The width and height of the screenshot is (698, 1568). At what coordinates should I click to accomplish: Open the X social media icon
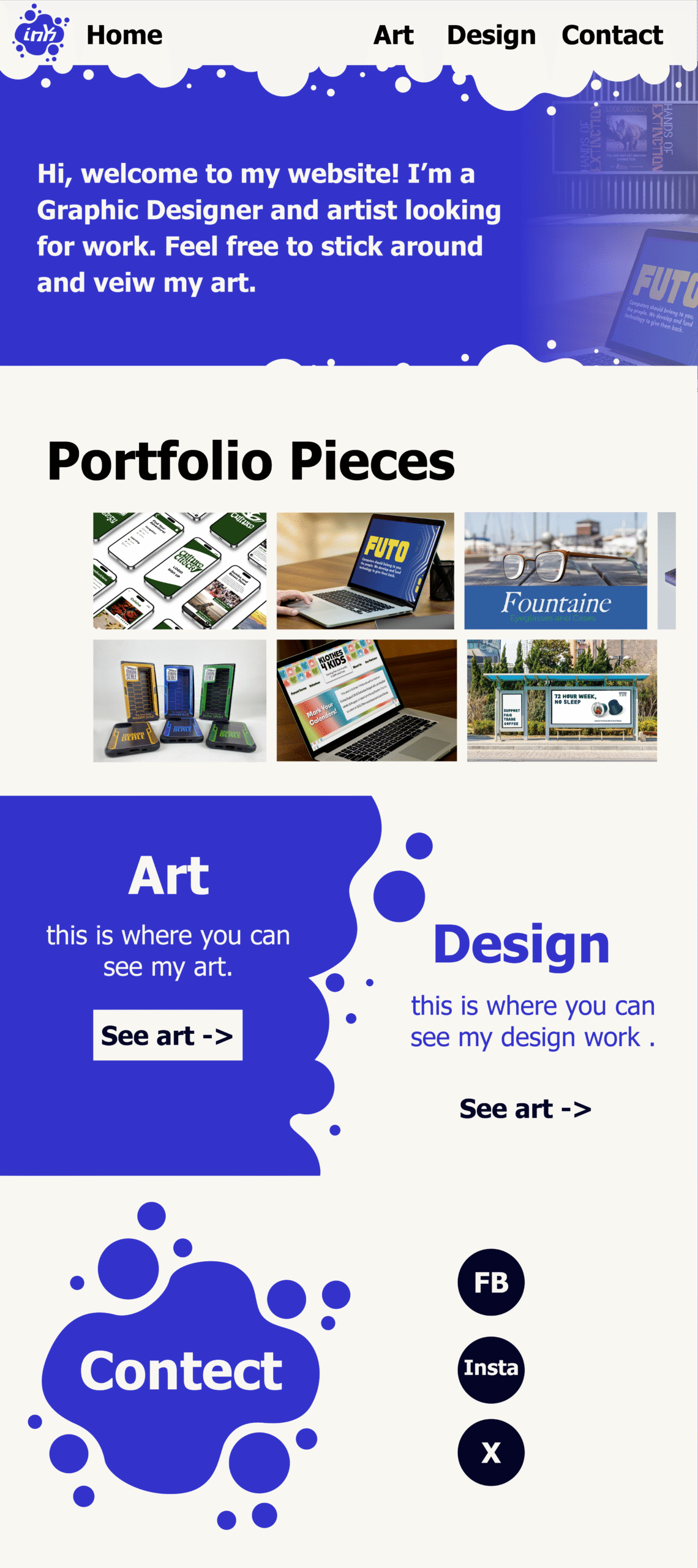[x=491, y=1452]
